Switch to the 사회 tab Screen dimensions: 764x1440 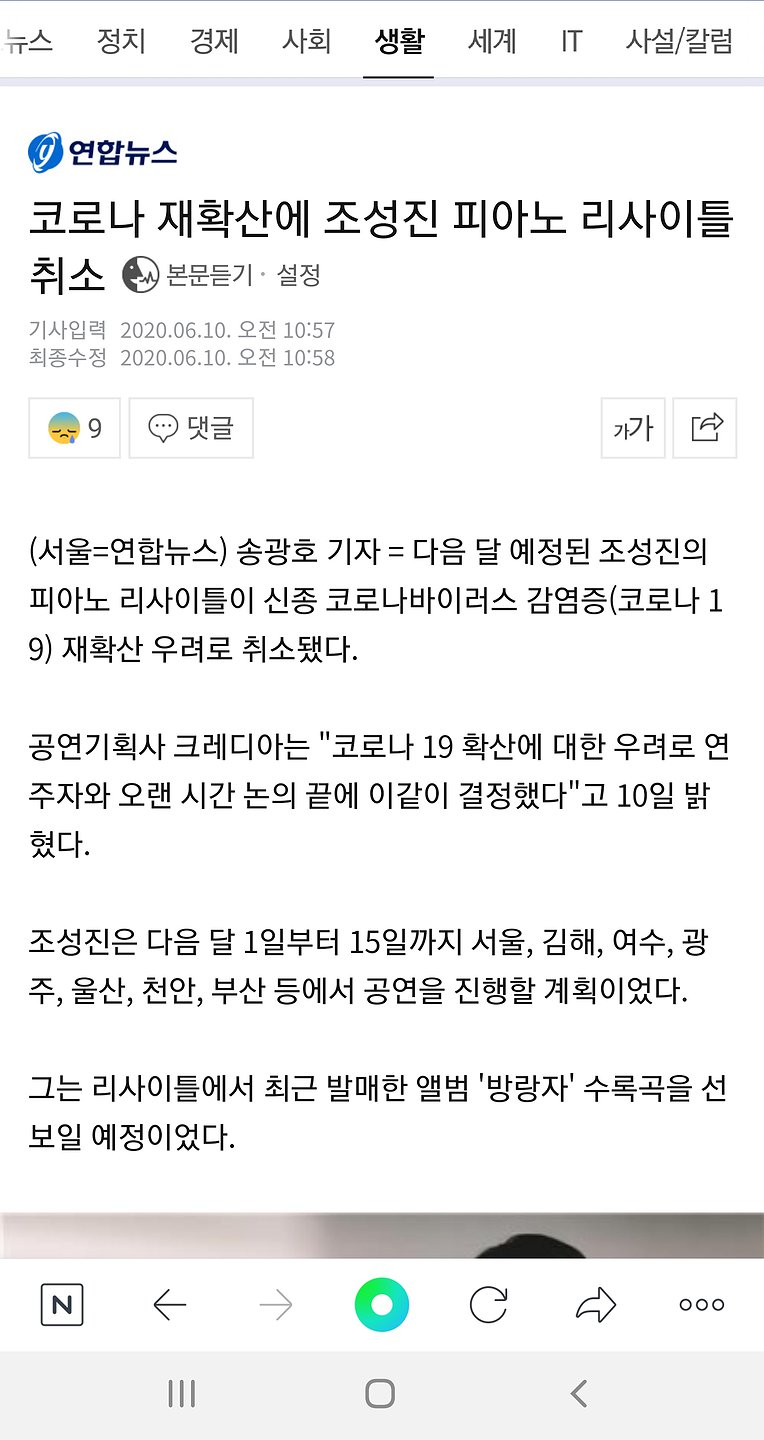[306, 41]
